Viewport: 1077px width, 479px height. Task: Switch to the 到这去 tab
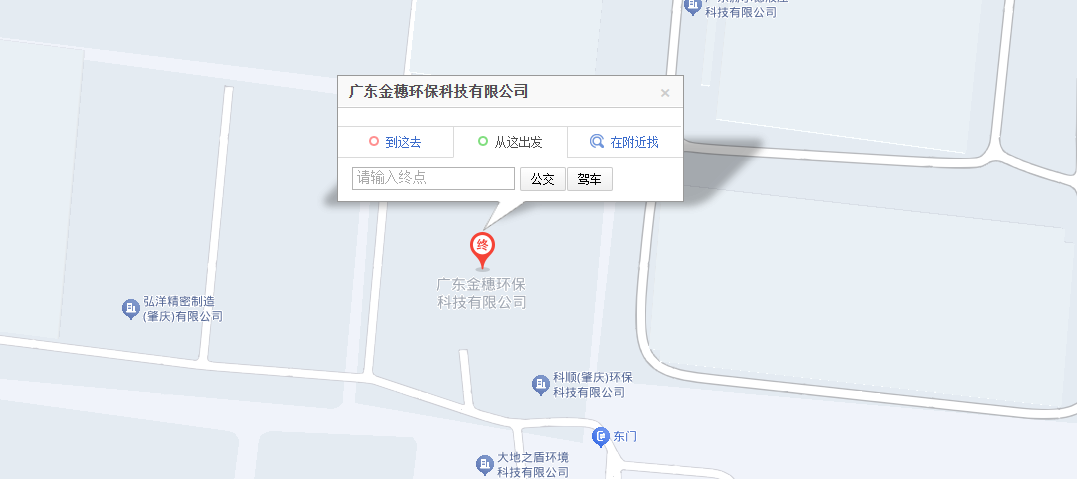click(x=395, y=142)
